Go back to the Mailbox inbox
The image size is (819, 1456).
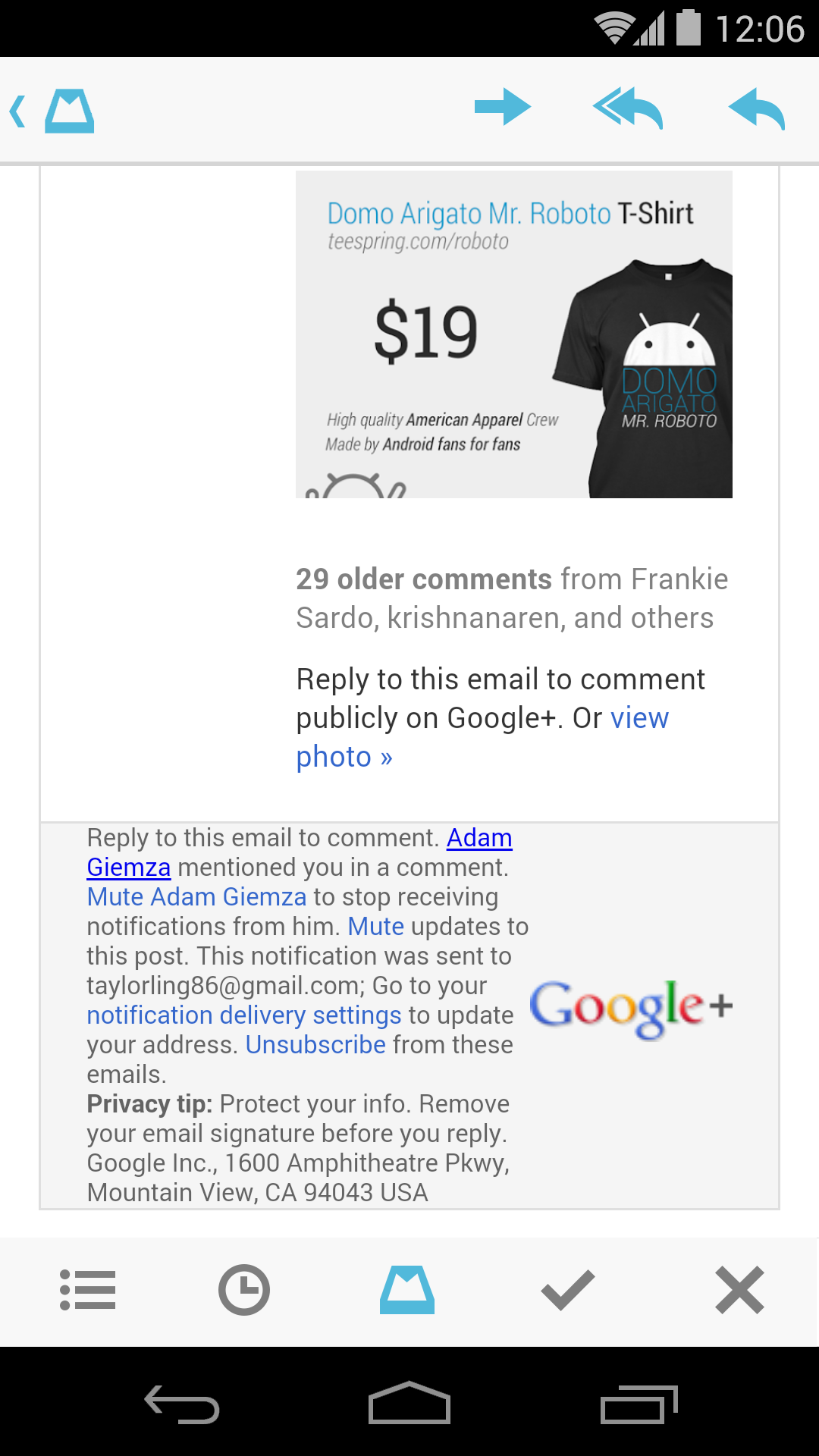53,111
